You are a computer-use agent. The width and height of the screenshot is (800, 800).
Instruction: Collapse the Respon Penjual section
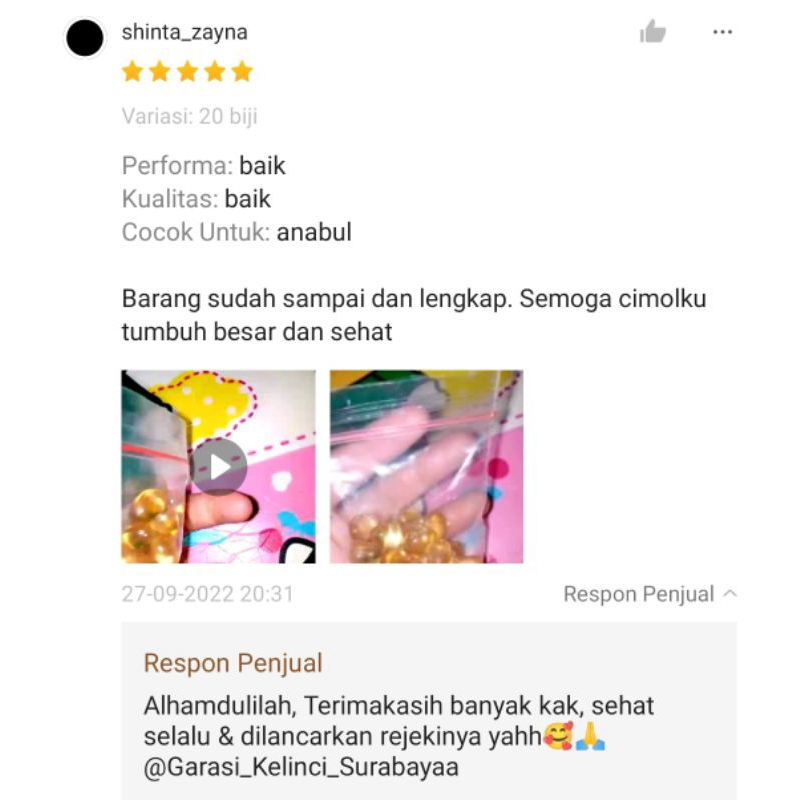[650, 594]
